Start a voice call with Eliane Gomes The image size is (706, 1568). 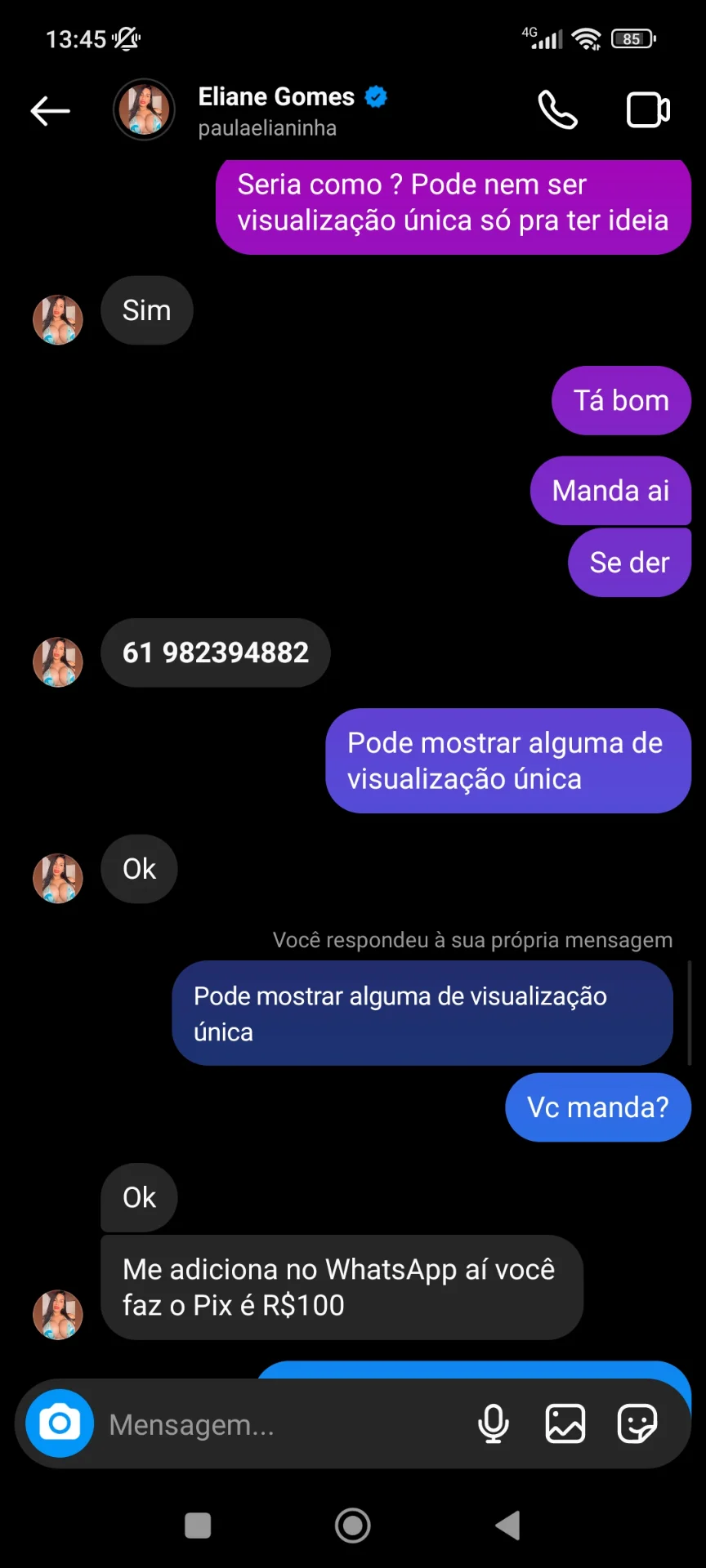(x=558, y=110)
